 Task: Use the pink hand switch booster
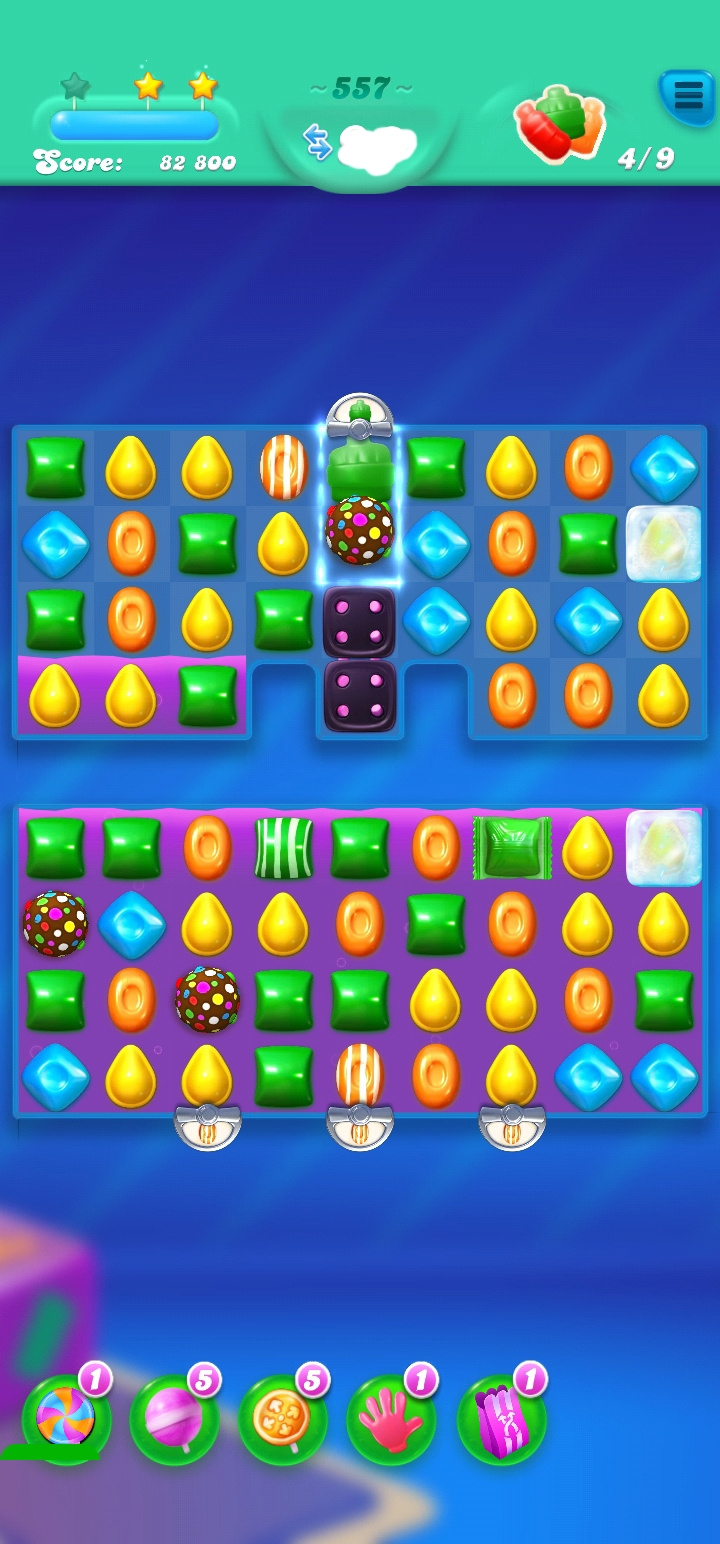[391, 1420]
